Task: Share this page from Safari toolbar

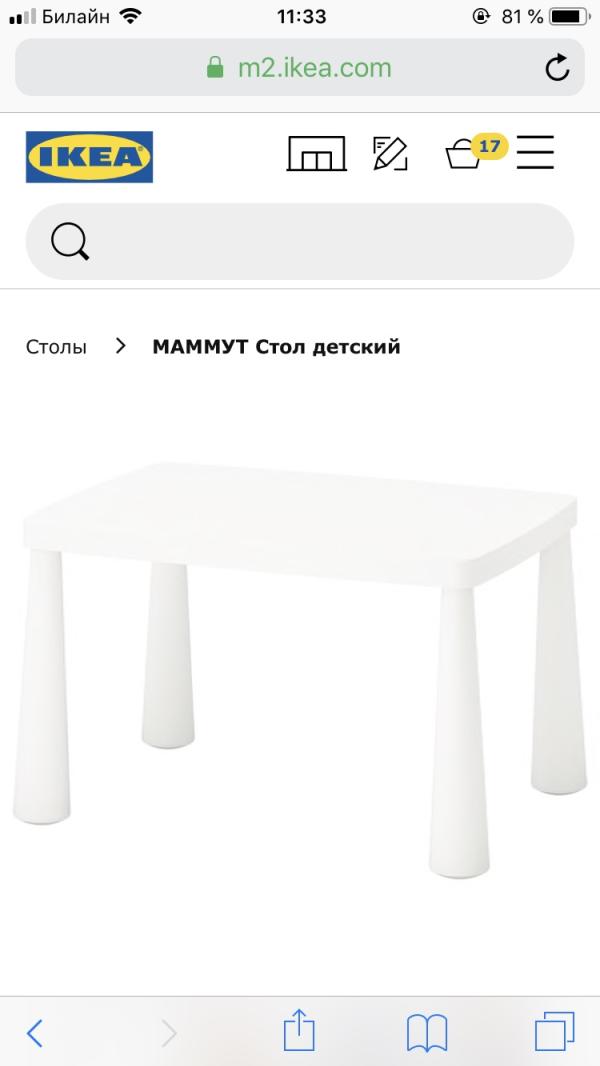Action: tap(297, 1030)
